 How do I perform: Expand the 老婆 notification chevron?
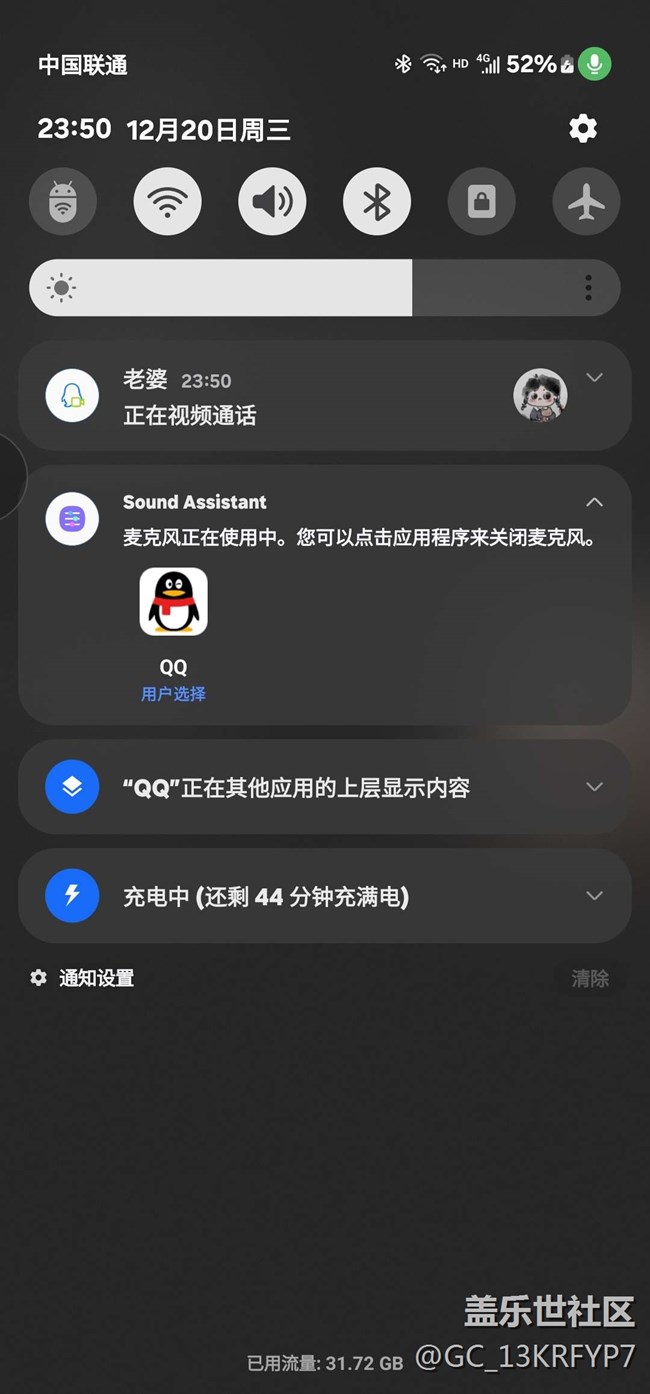pyautogui.click(x=595, y=378)
